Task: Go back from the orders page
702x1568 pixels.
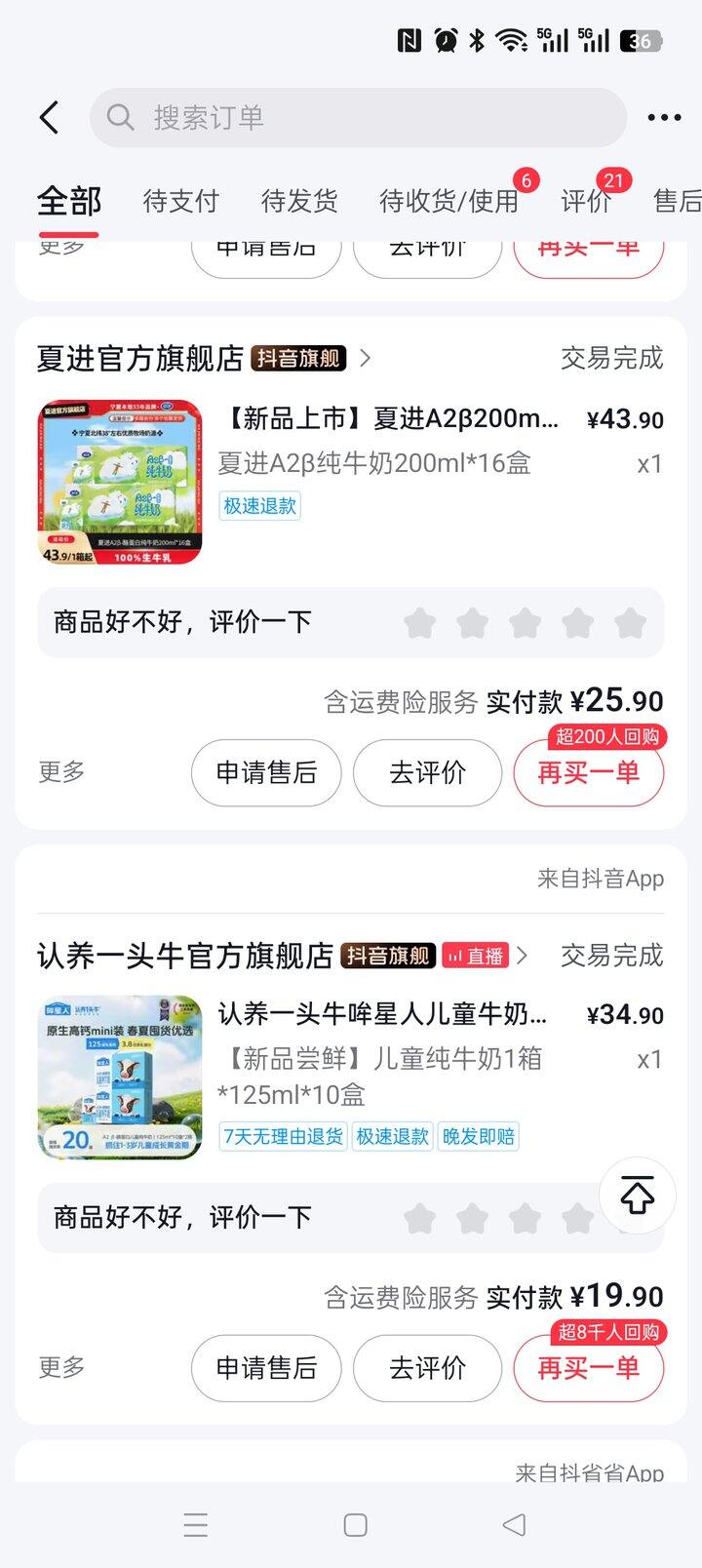Action: point(49,118)
